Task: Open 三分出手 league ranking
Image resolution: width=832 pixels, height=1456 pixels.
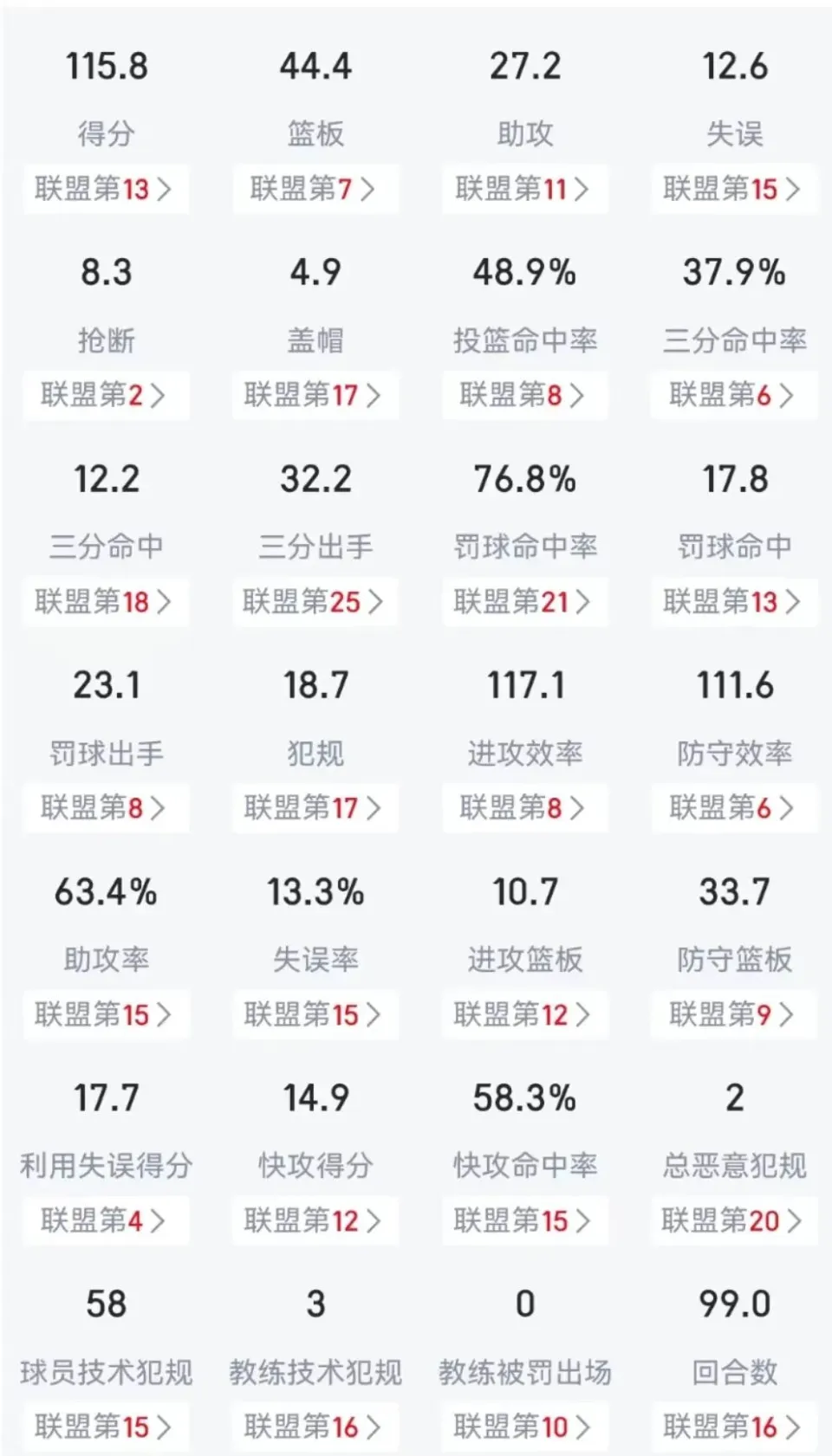Action: 315,601
